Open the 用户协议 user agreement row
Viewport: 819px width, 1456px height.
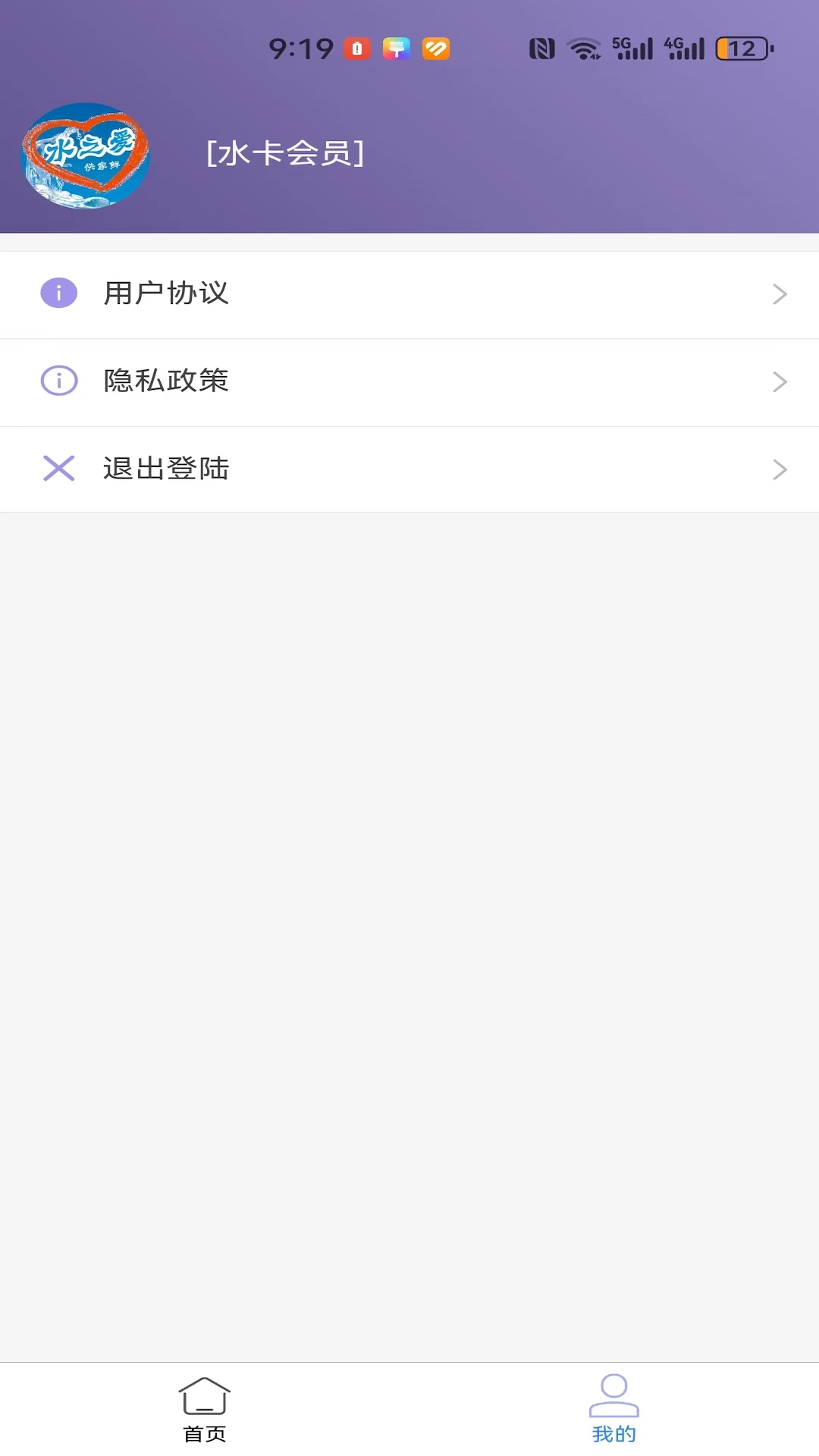click(409, 294)
